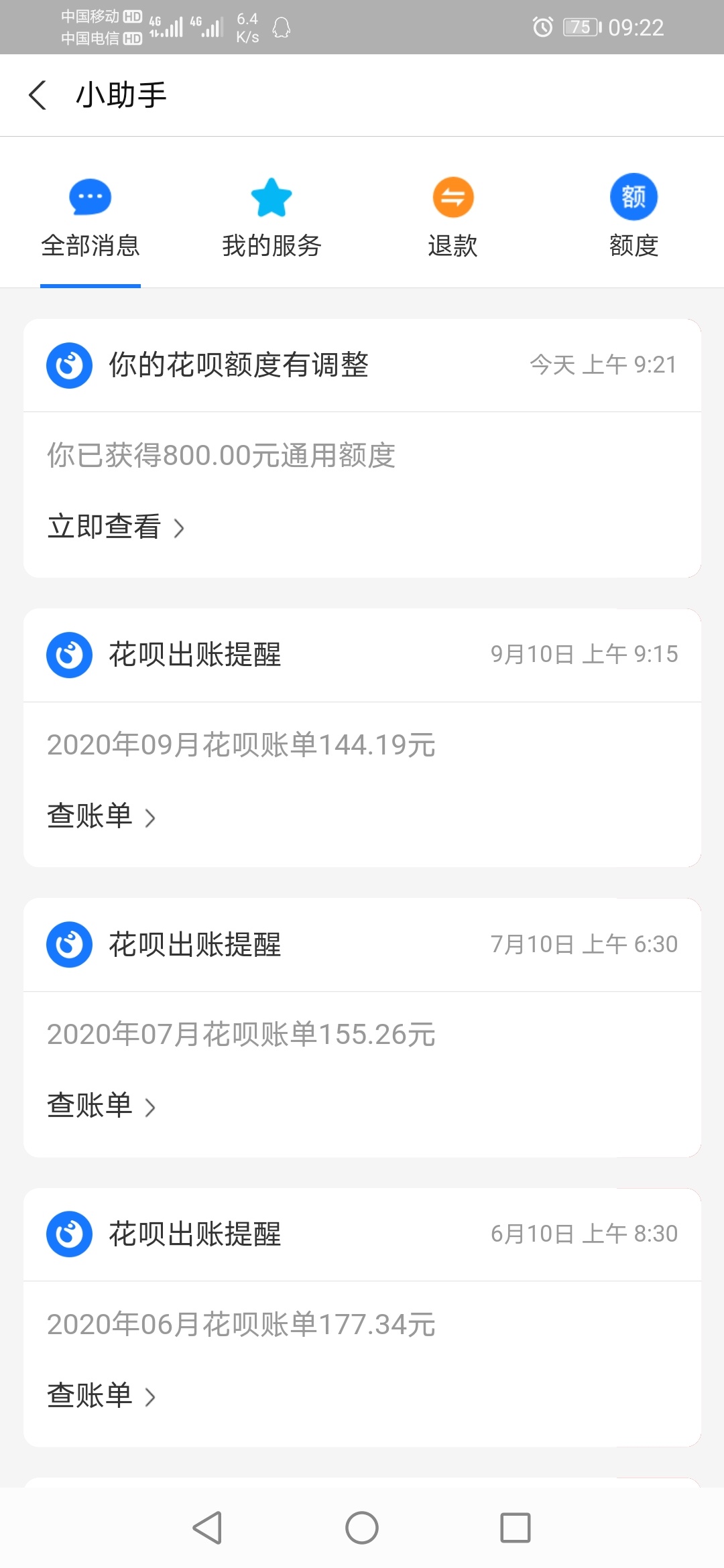Open the 你的花呗额度有调整 message card
The height and width of the screenshot is (1568, 724).
point(362,448)
